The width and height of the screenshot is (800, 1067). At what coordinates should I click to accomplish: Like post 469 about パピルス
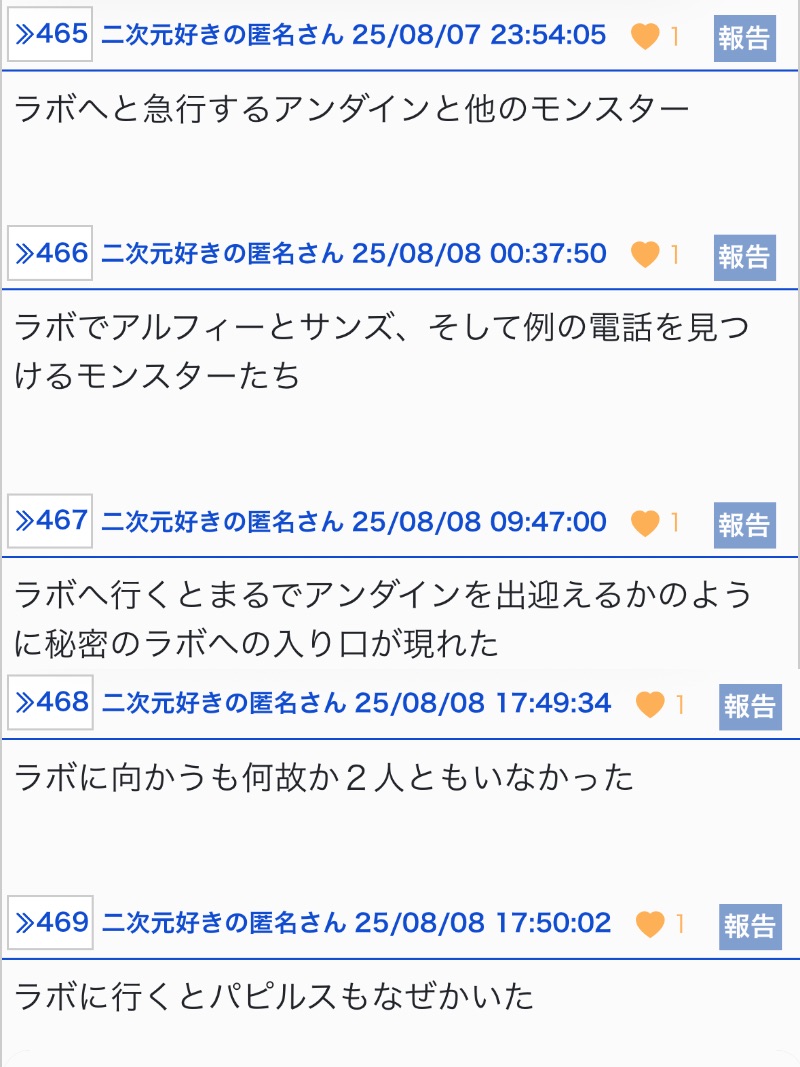(651, 923)
